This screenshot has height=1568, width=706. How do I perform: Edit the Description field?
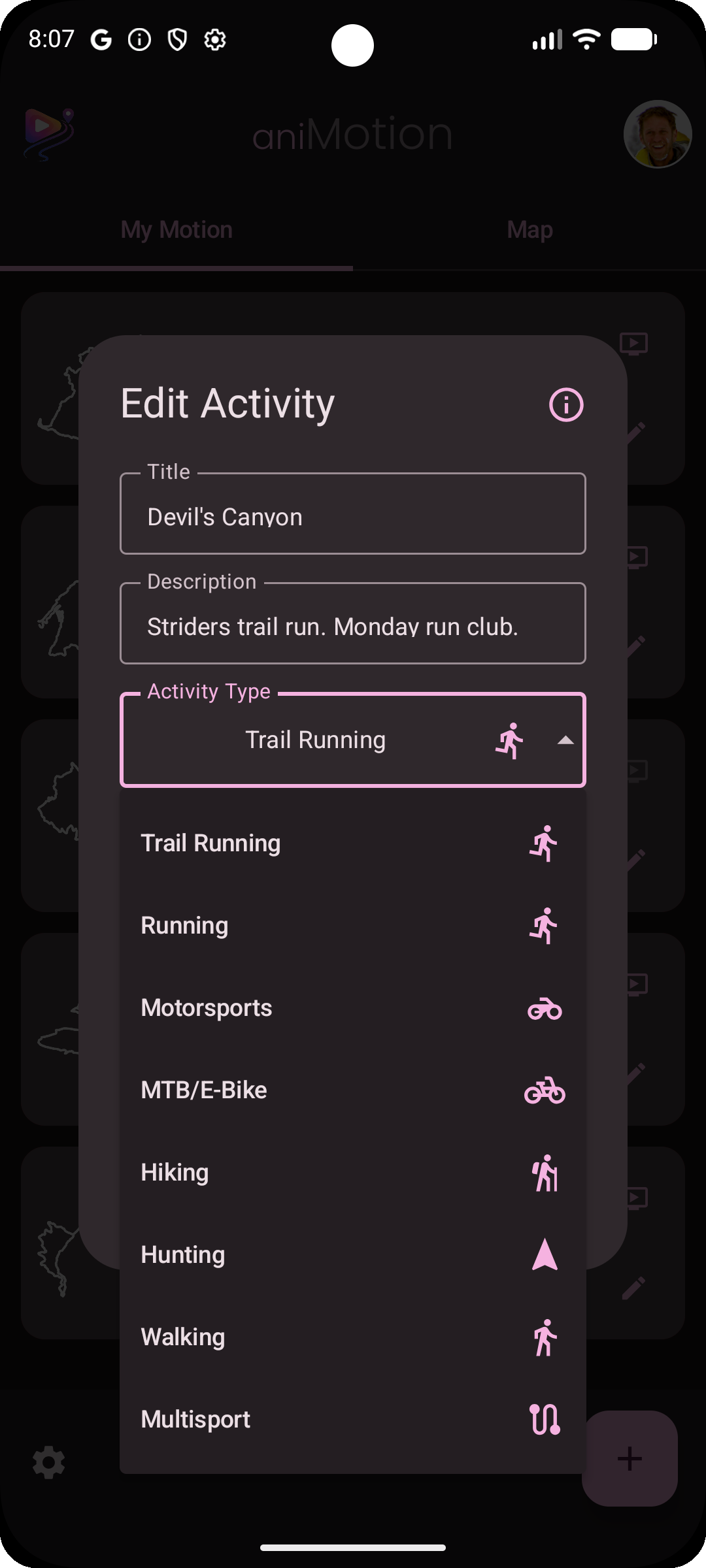point(353,626)
